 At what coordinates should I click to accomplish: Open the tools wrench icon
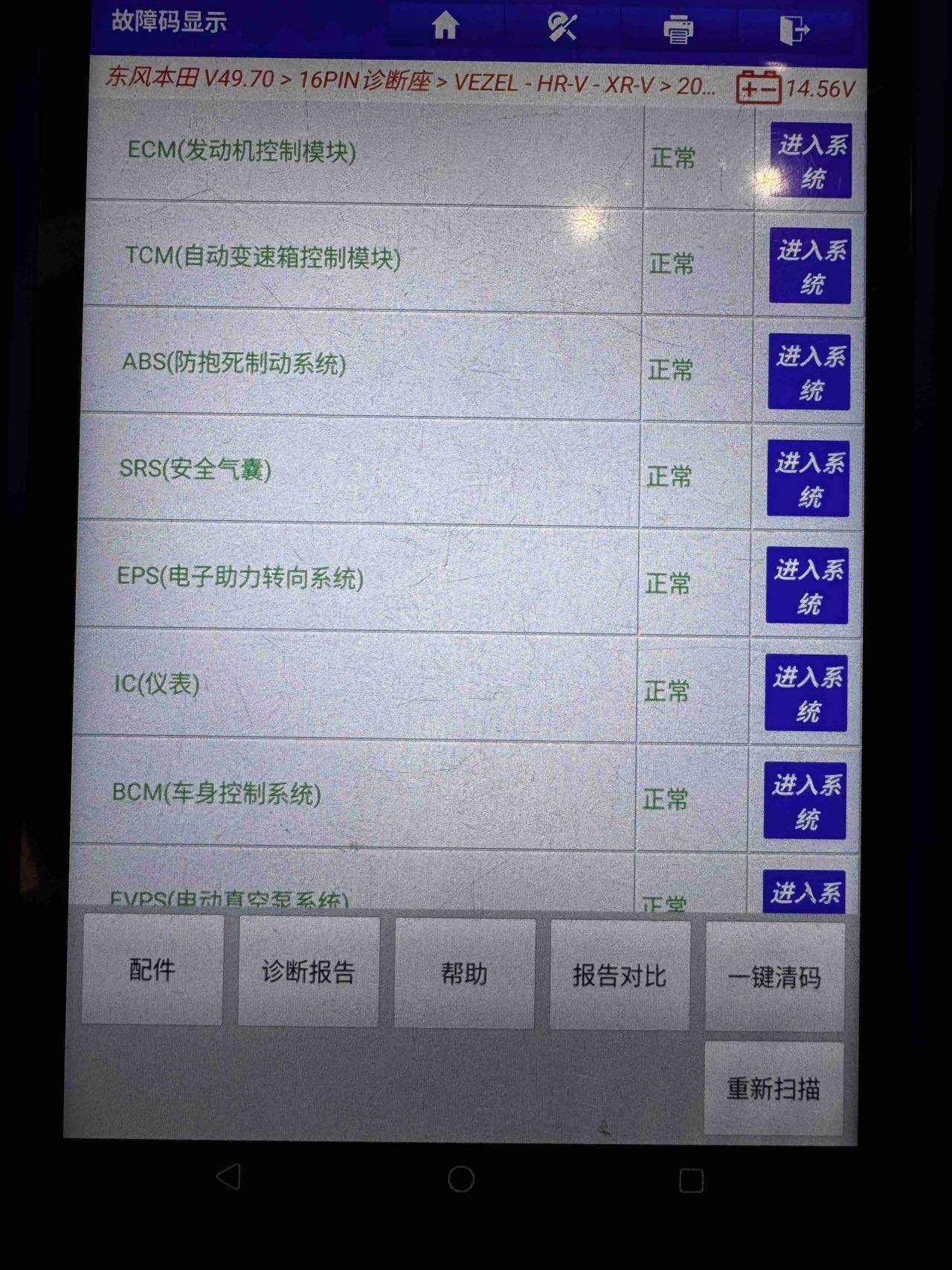pyautogui.click(x=562, y=28)
